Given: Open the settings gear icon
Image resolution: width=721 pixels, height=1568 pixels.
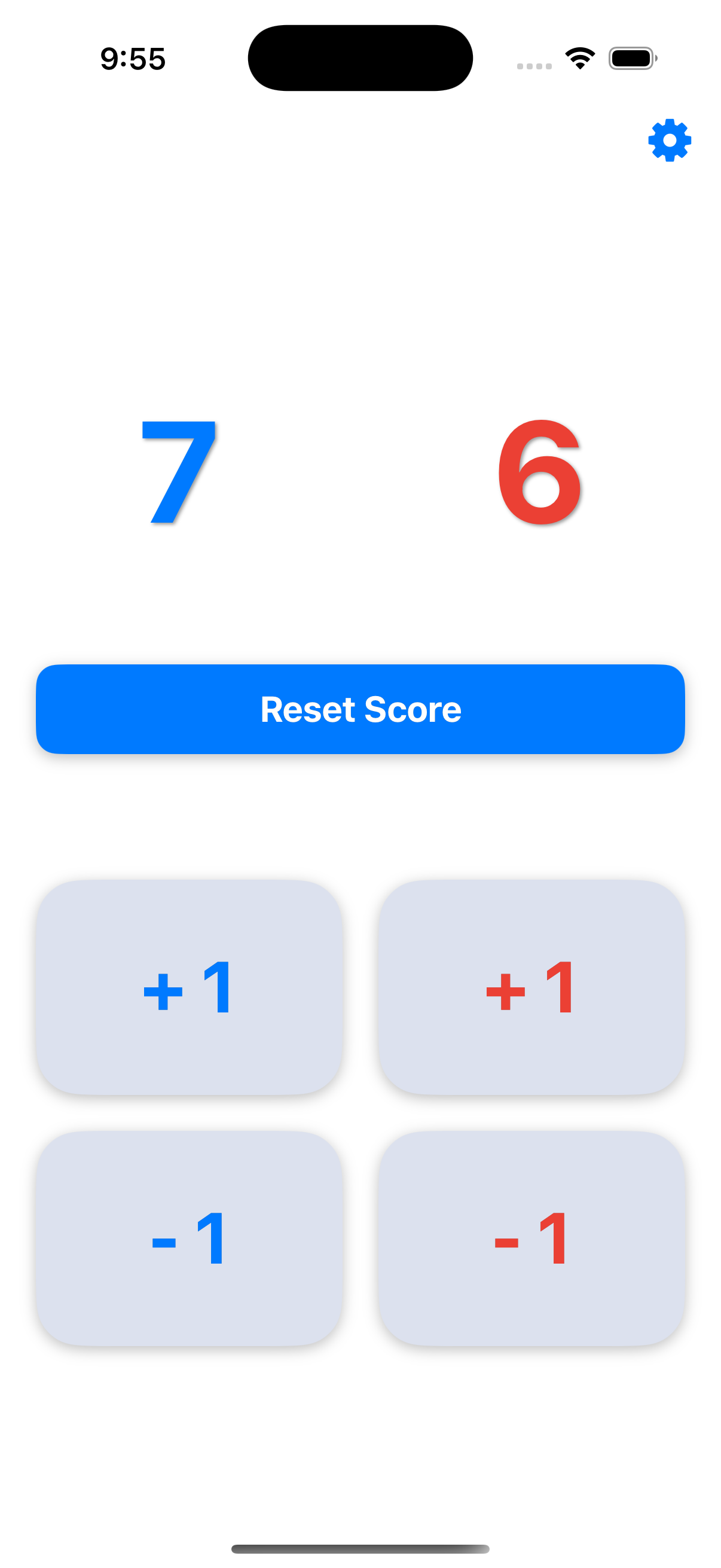Looking at the screenshot, I should click(669, 141).
